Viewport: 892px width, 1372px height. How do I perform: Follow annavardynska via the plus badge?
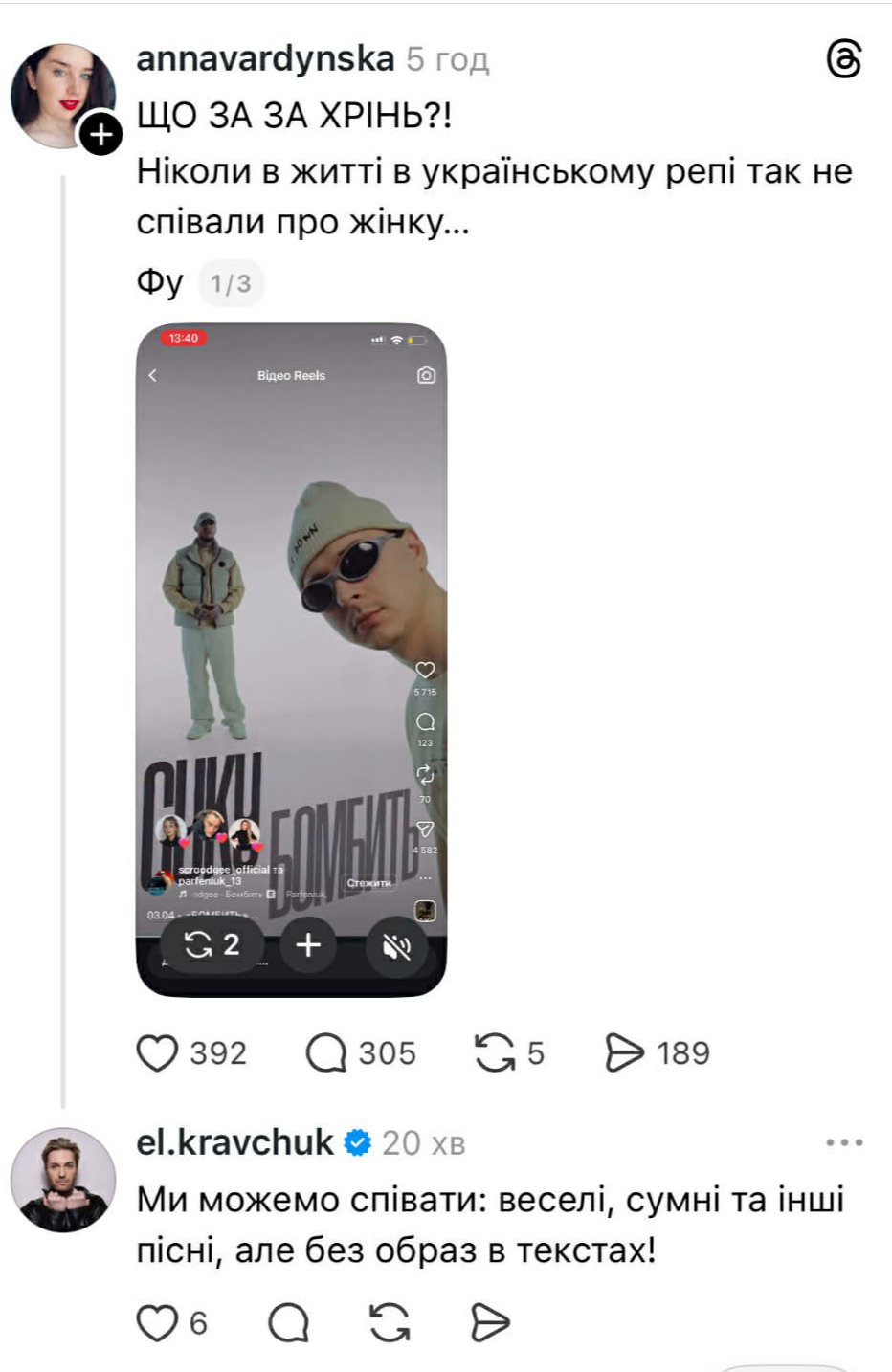pyautogui.click(x=100, y=135)
